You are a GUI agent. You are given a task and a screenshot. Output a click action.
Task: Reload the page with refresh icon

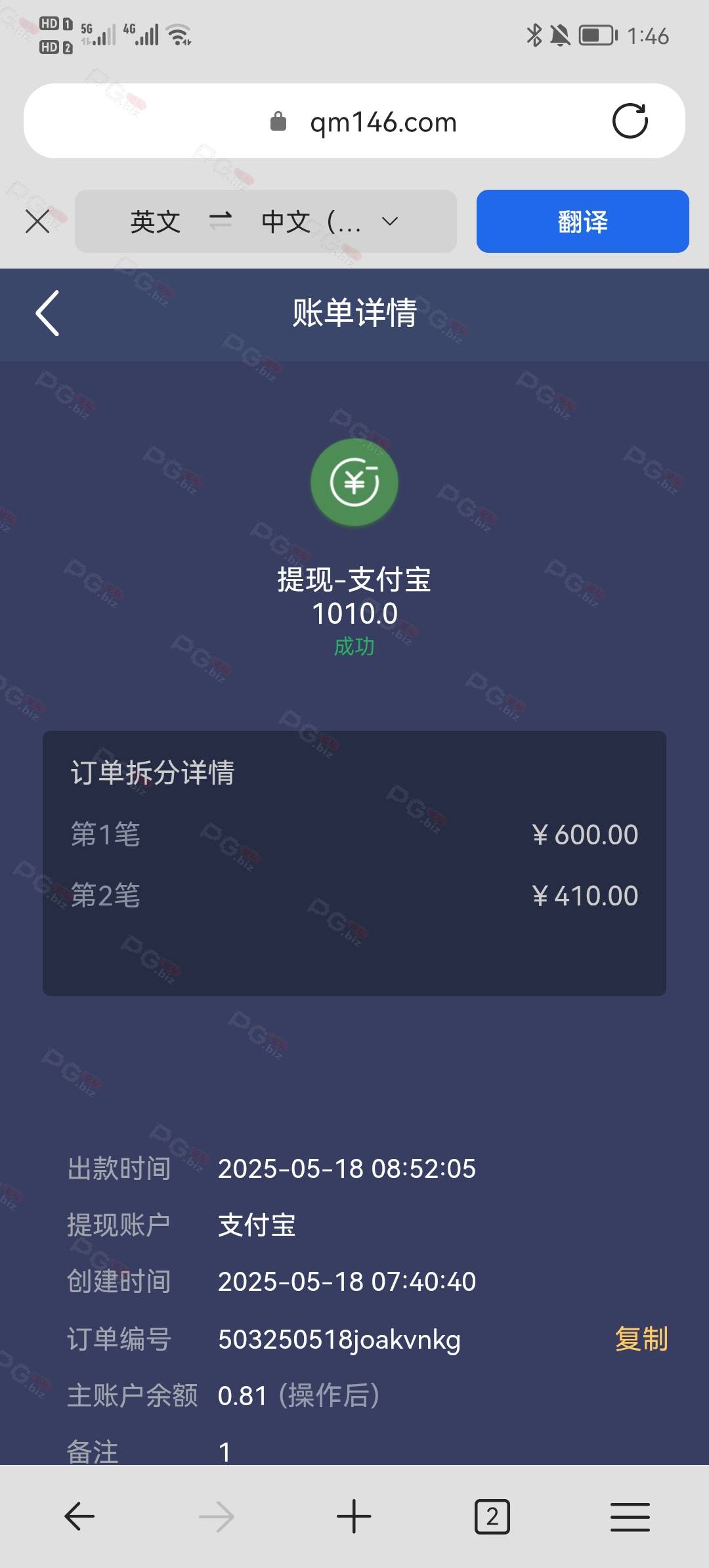[x=630, y=121]
